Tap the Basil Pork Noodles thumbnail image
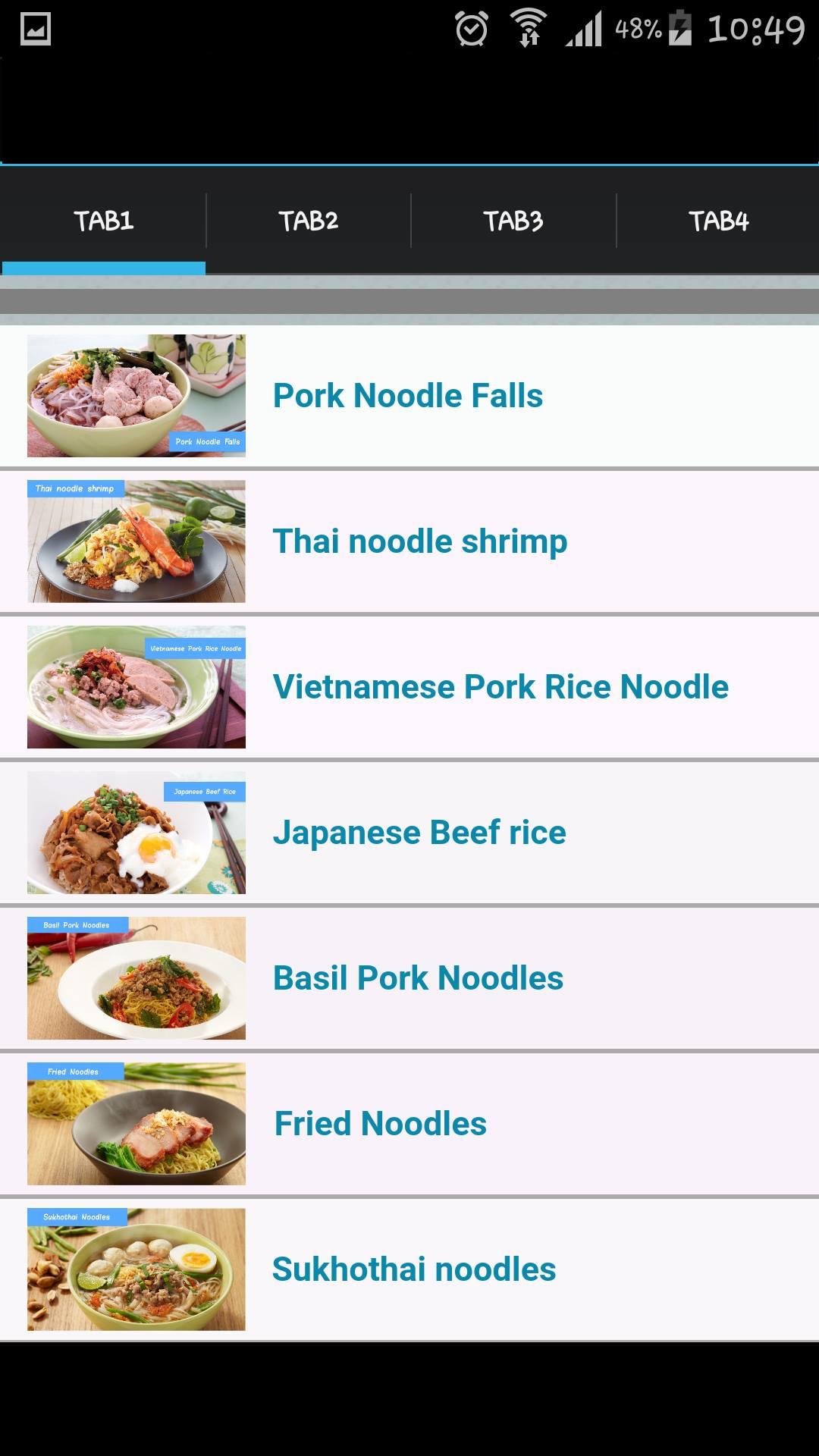819x1456 pixels. (x=136, y=977)
